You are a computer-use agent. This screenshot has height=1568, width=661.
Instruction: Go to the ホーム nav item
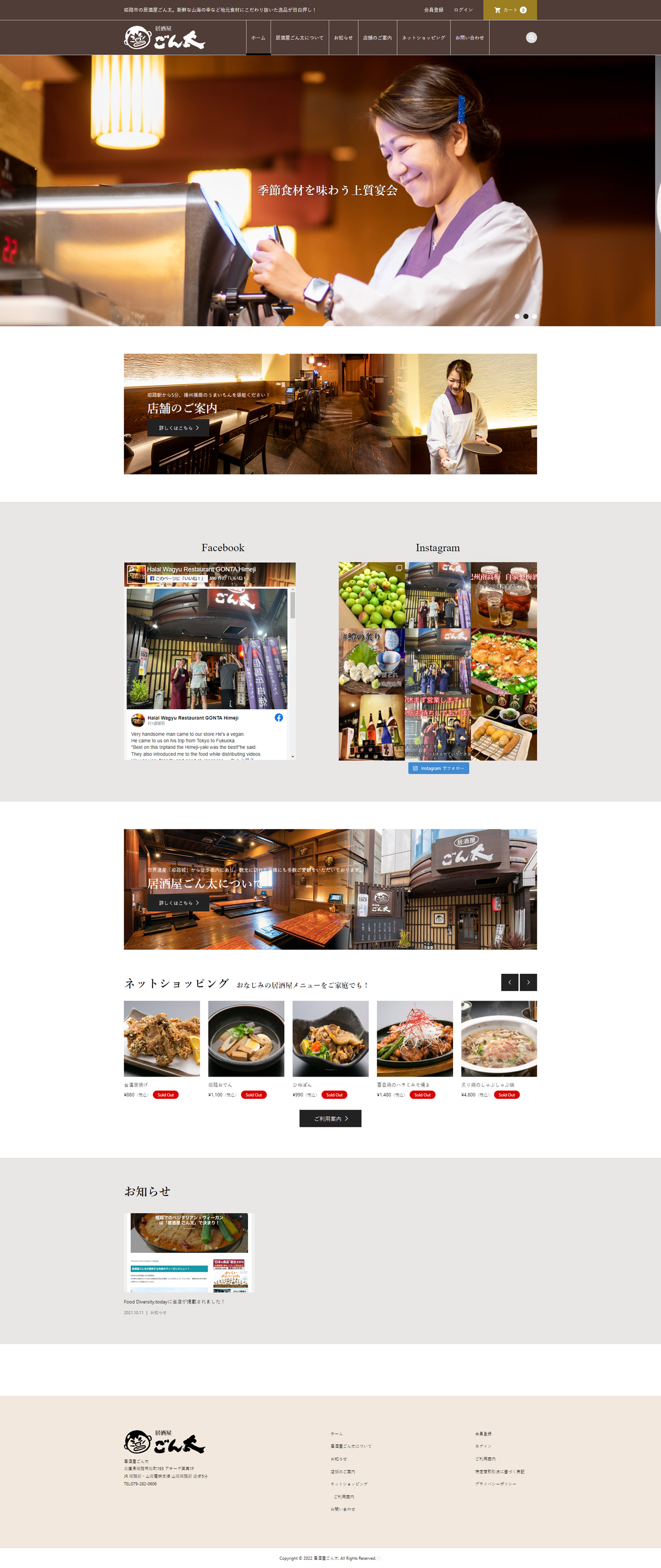point(258,38)
